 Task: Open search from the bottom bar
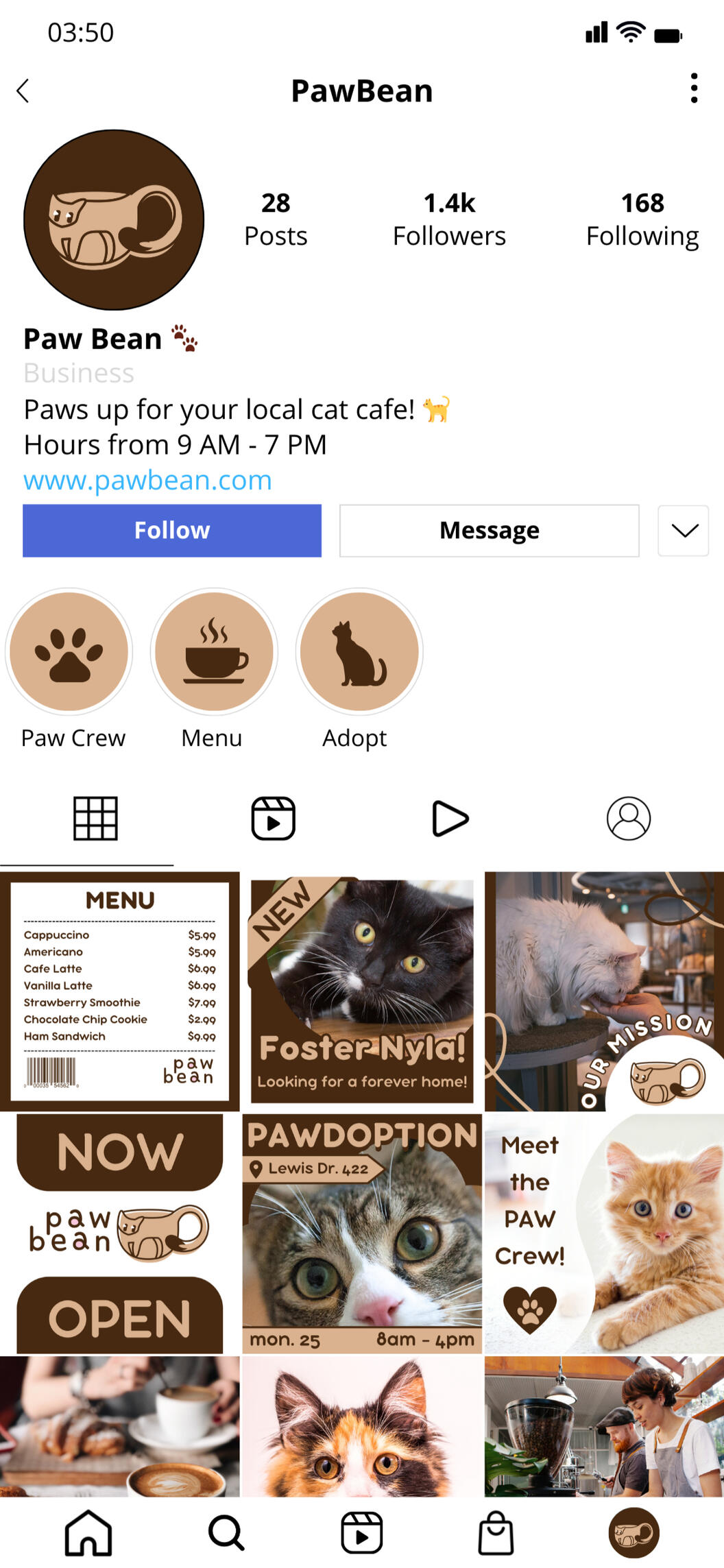point(226,1532)
